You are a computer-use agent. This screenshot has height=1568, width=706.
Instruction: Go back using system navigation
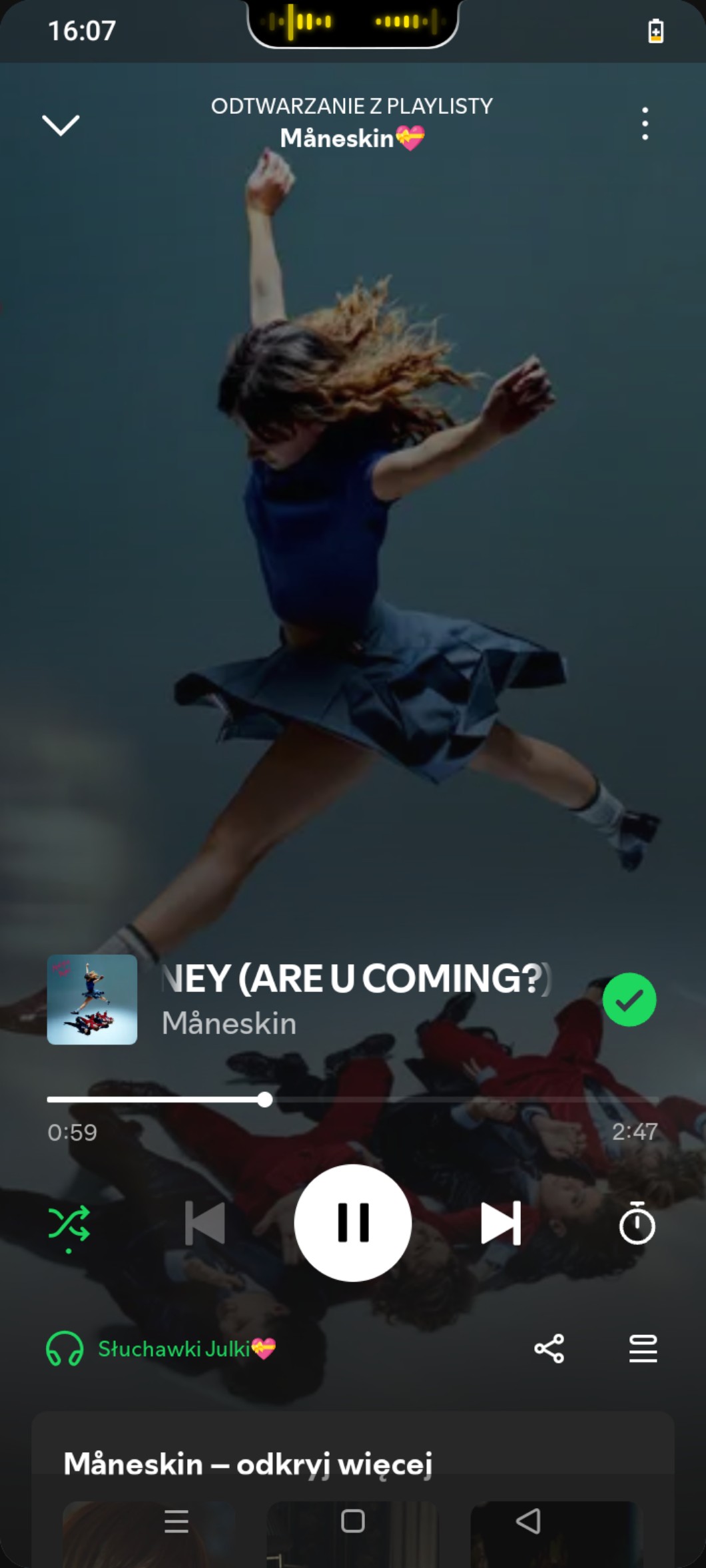point(528,1521)
